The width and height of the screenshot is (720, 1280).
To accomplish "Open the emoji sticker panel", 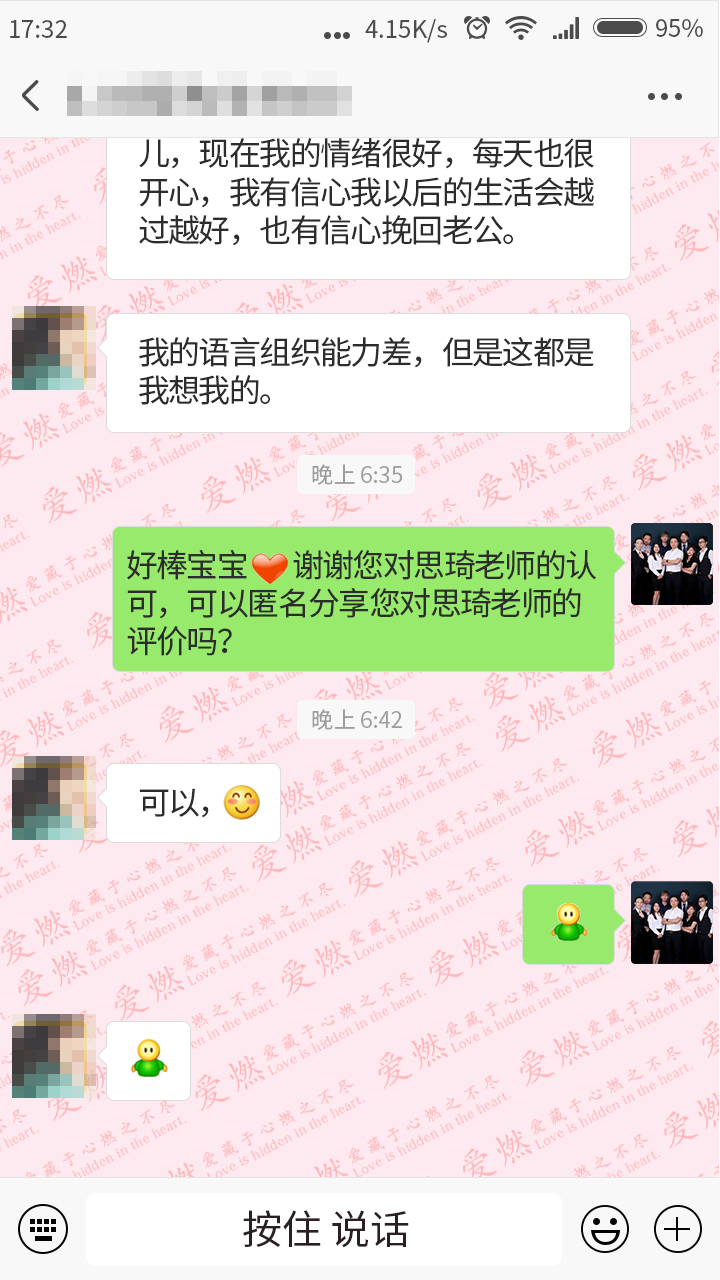I will [x=605, y=1229].
